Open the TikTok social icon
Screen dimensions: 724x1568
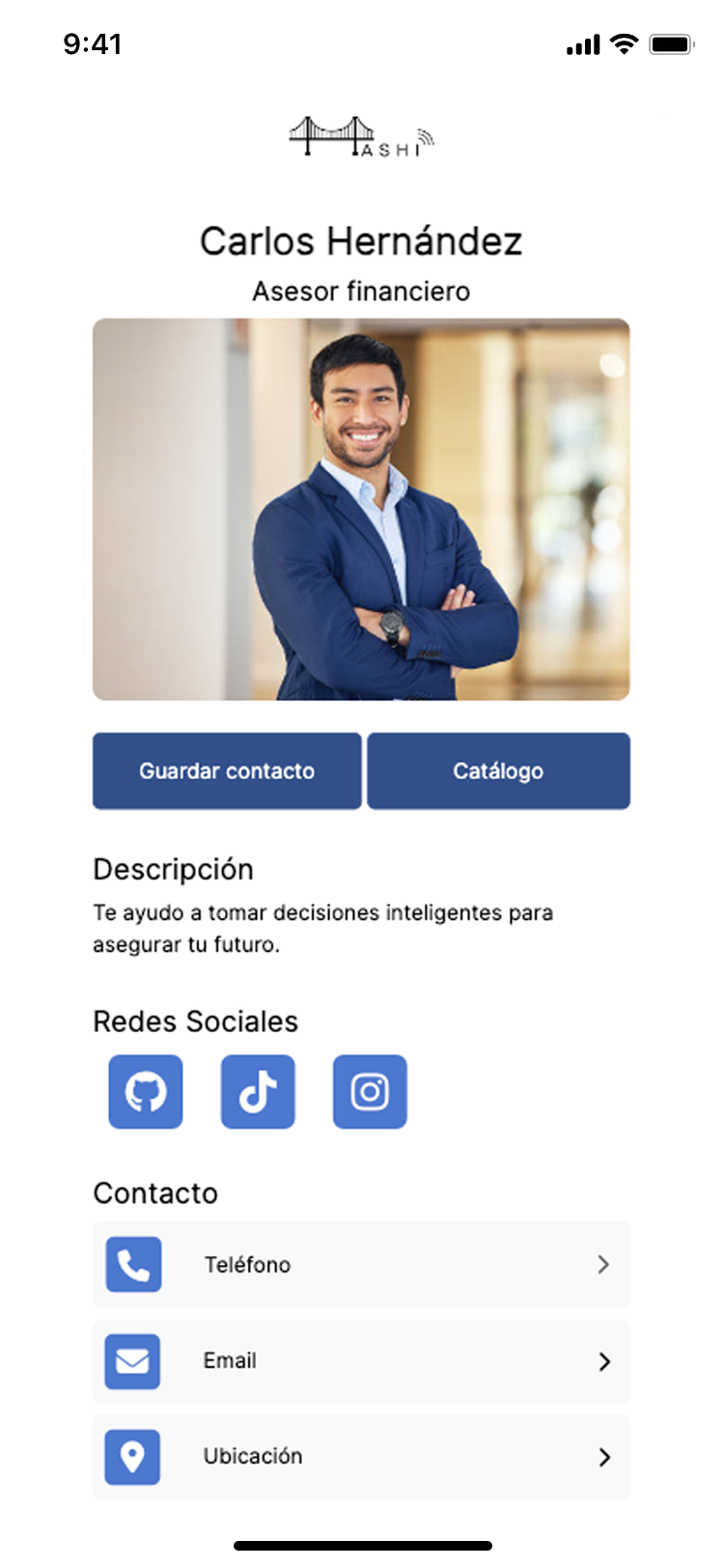257,1091
